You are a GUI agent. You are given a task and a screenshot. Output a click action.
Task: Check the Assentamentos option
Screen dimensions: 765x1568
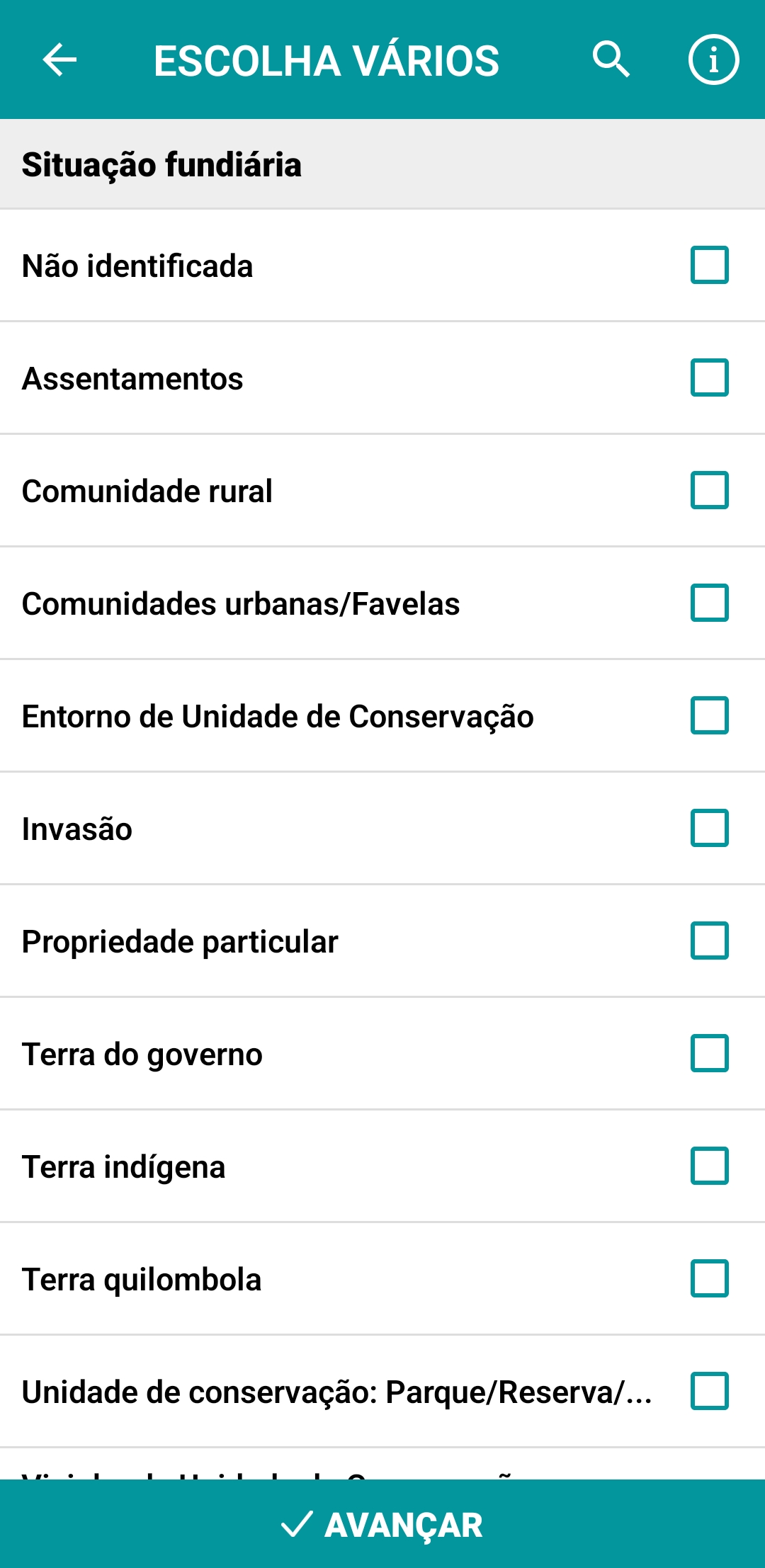coord(709,379)
